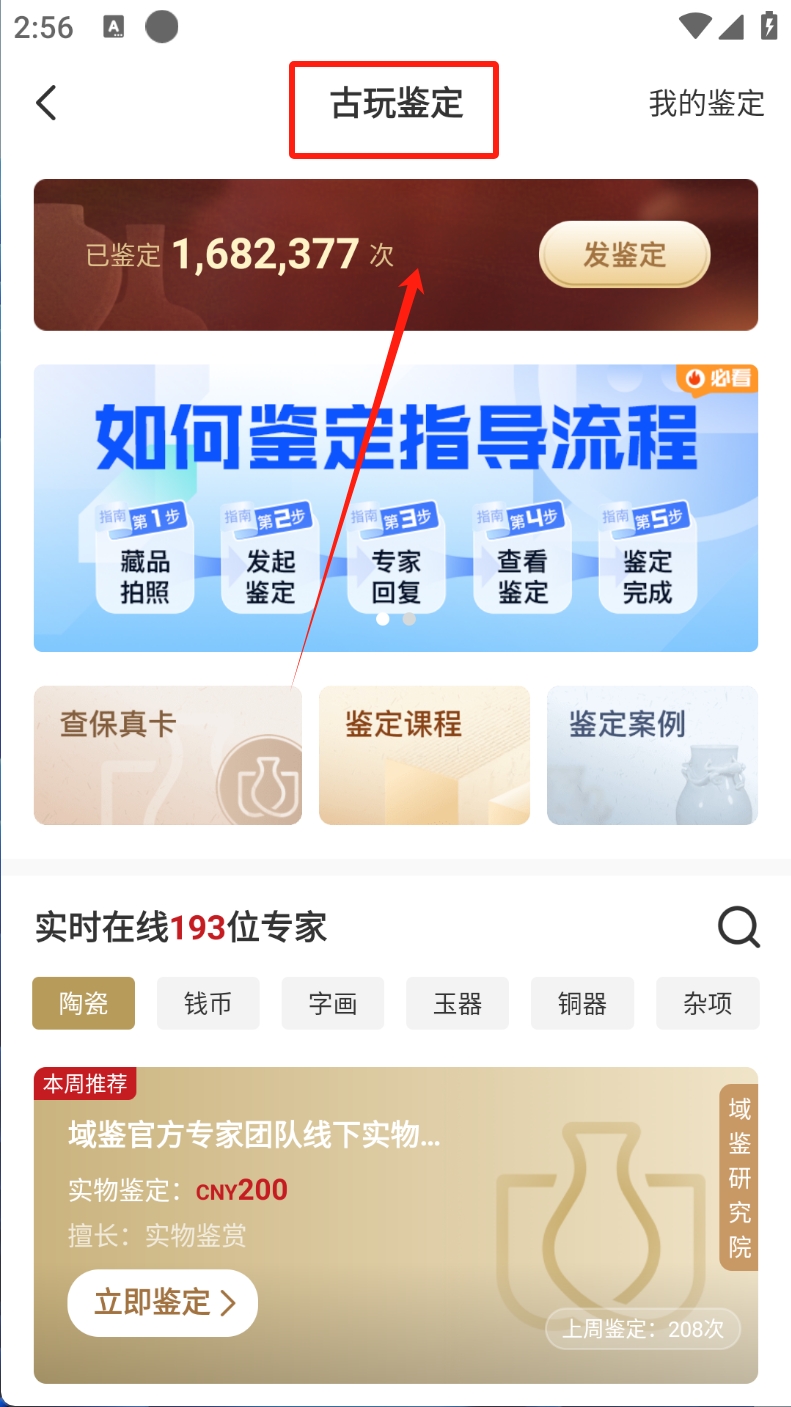Search experts with the magnifier icon
The width and height of the screenshot is (791, 1407).
pyautogui.click(x=739, y=927)
